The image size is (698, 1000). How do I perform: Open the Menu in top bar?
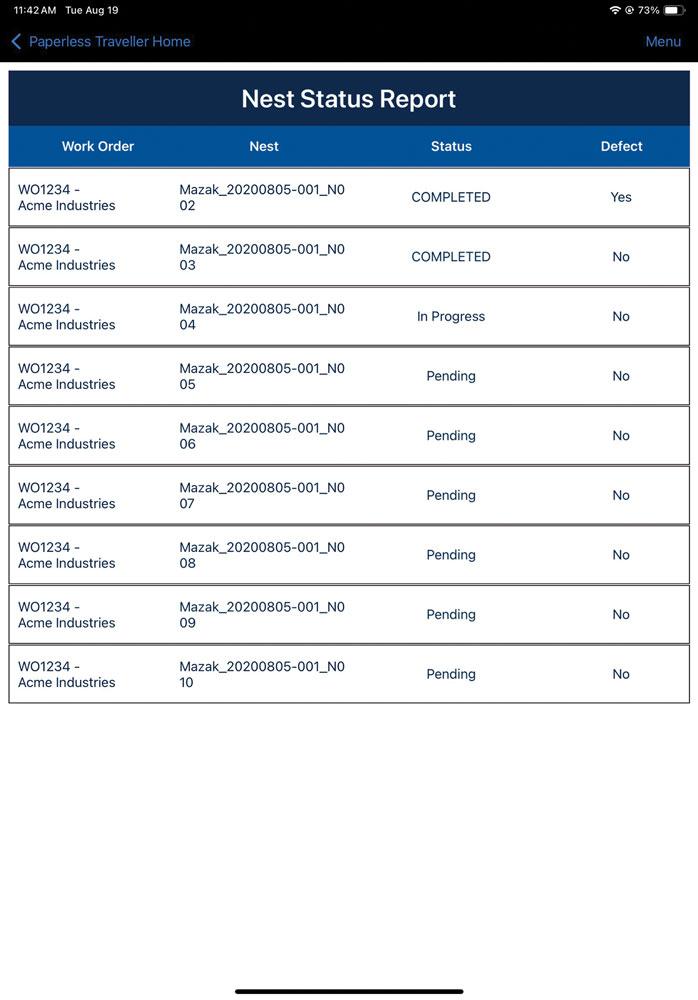click(x=662, y=42)
